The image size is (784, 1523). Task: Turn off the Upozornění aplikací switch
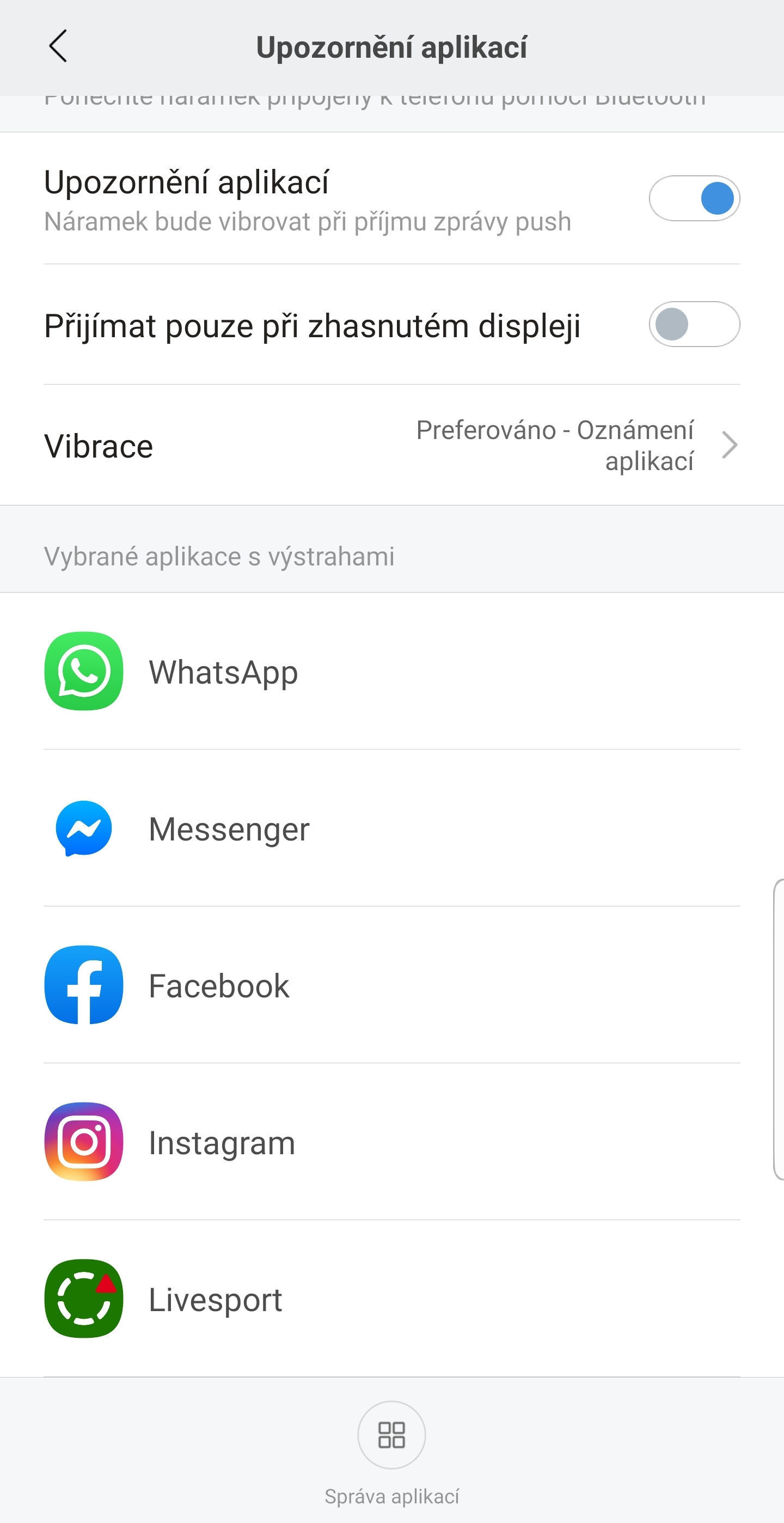tap(694, 198)
